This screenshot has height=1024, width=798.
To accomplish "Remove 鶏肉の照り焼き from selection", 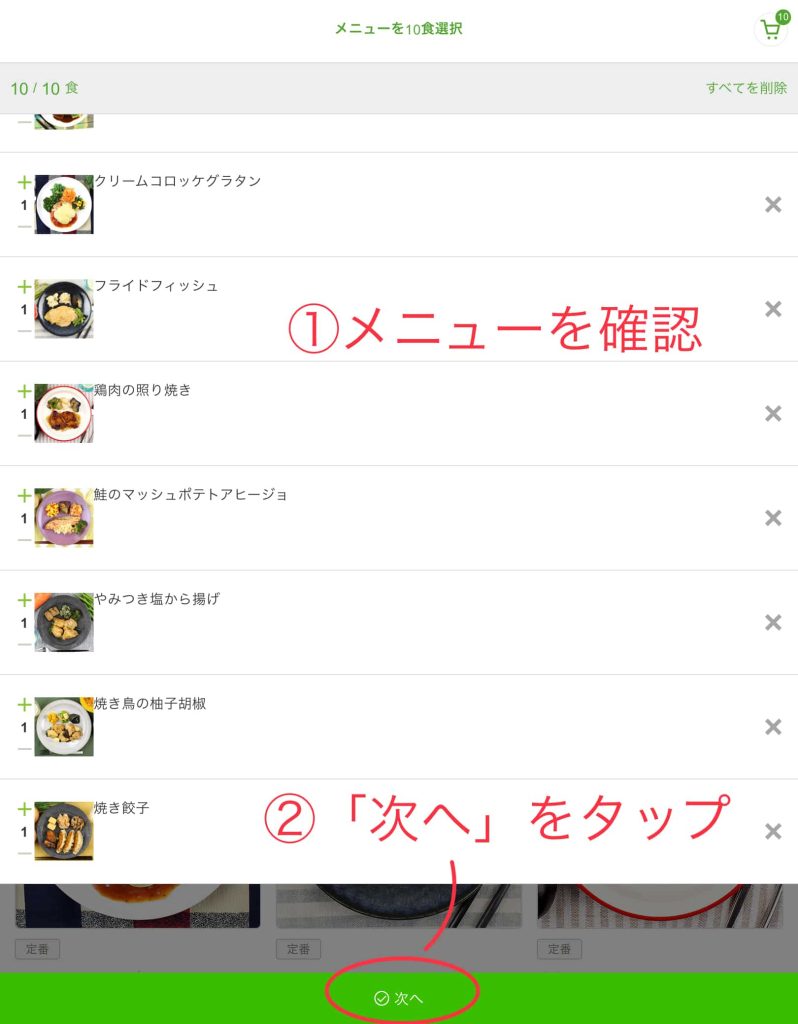I will pos(771,413).
